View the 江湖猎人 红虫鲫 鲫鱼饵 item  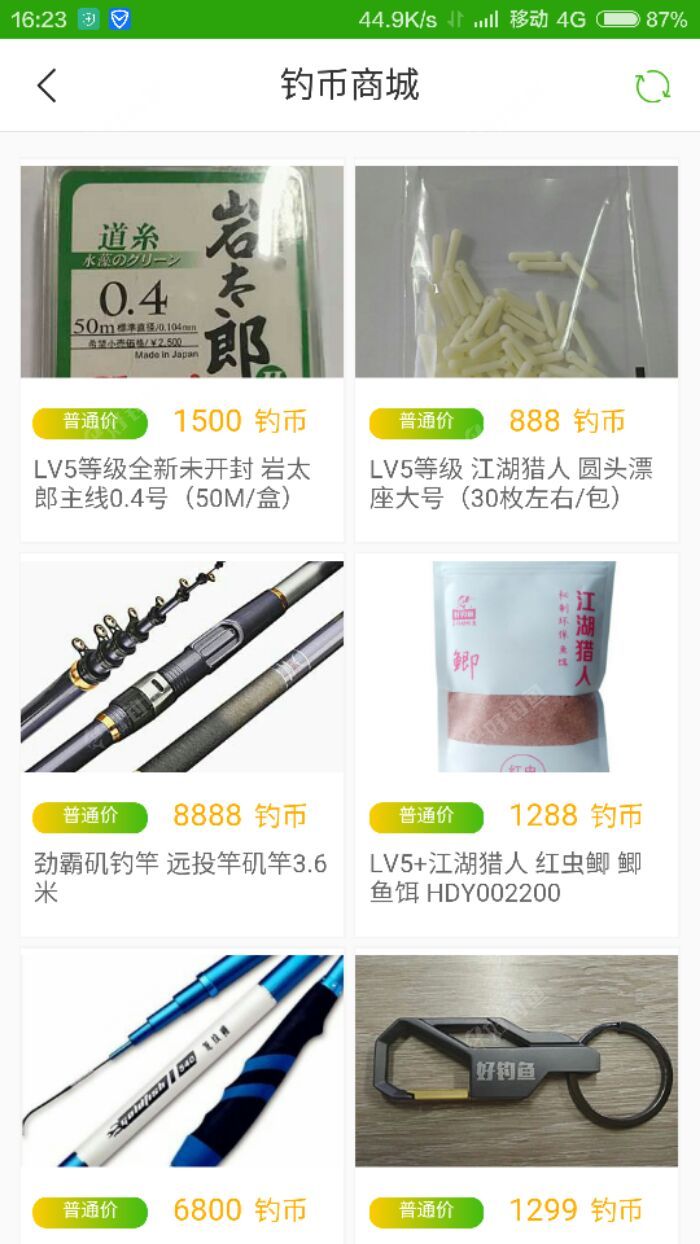[516, 746]
